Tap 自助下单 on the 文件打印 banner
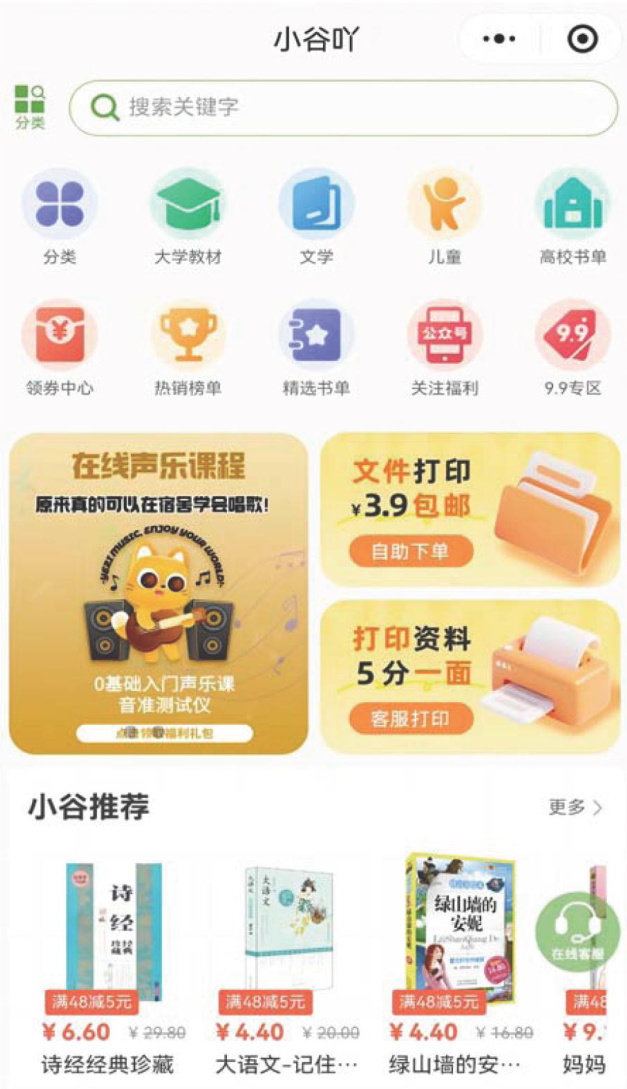Viewport: 627px width, 1089px height. tap(410, 551)
